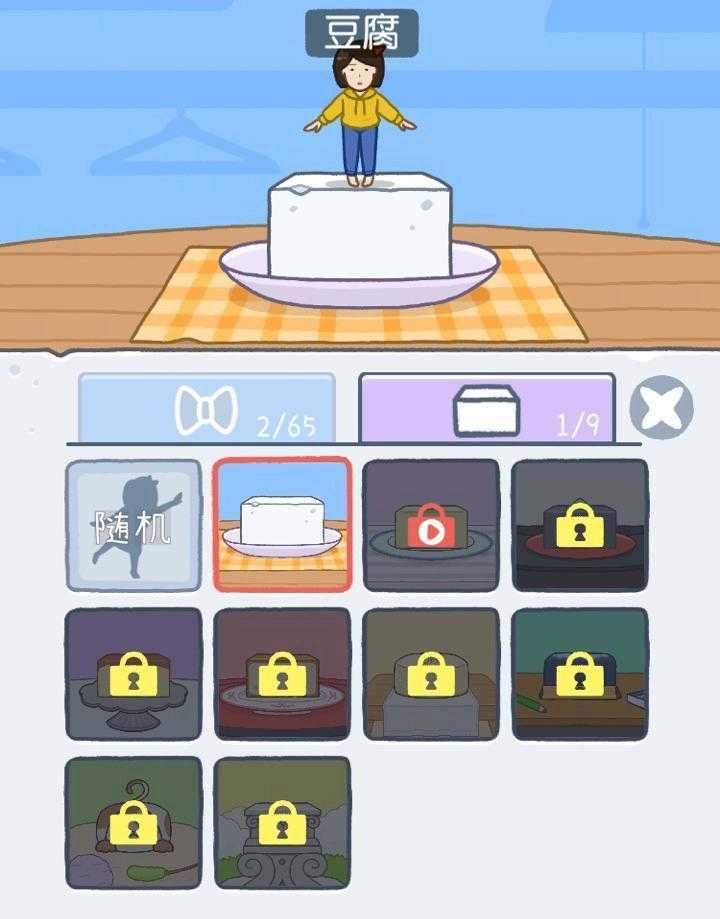Screen dimensions: 720x919
Task: Switch to the bow costume tab
Action: pyautogui.click(x=207, y=408)
